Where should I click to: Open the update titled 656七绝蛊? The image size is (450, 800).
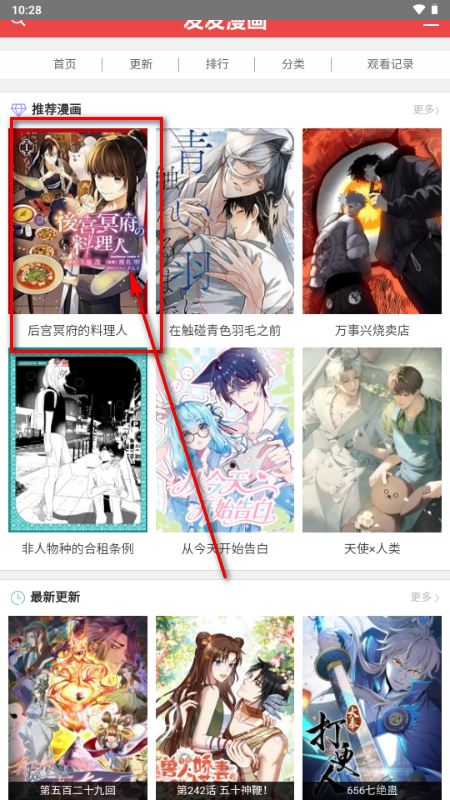point(372,708)
